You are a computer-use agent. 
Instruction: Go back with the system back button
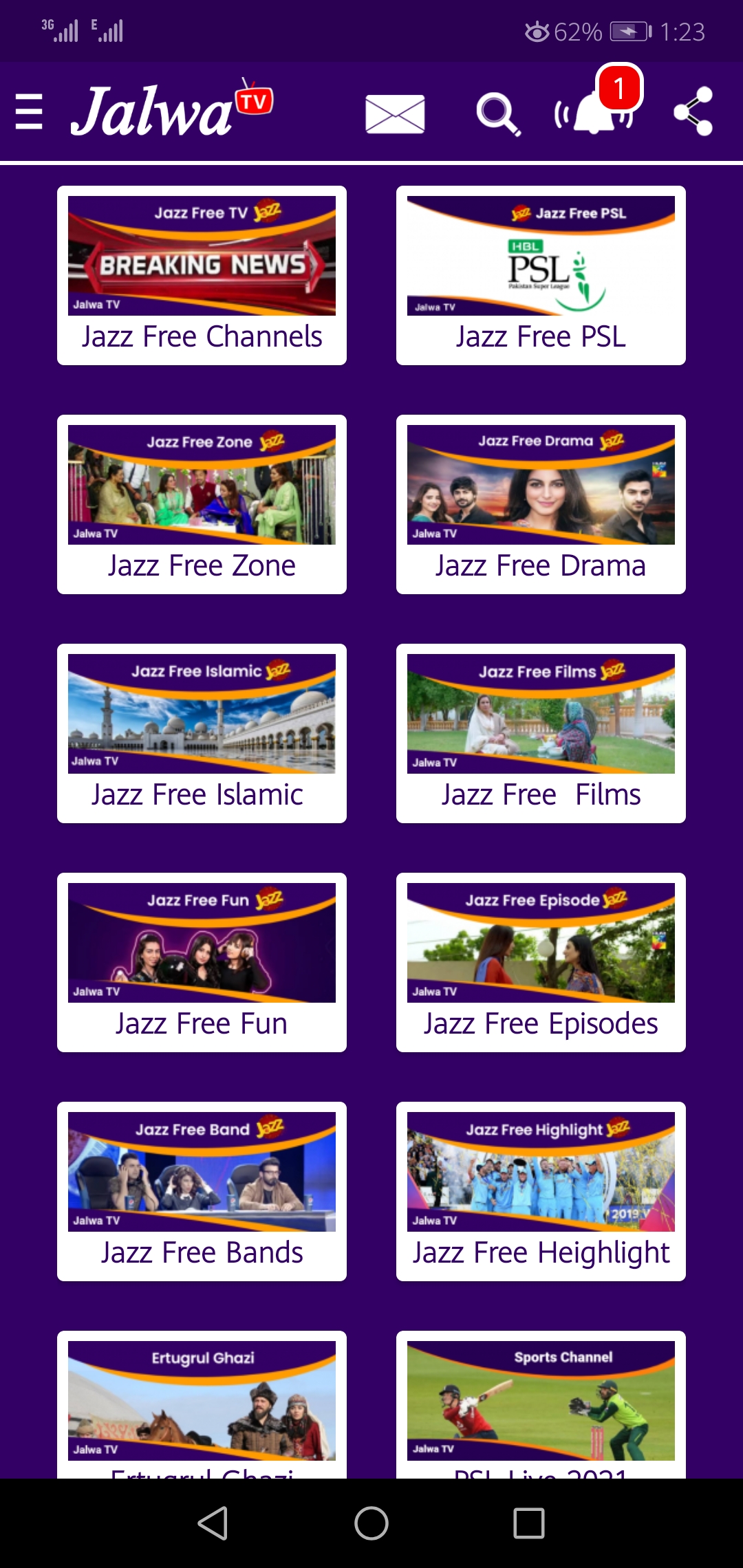tap(213, 1523)
